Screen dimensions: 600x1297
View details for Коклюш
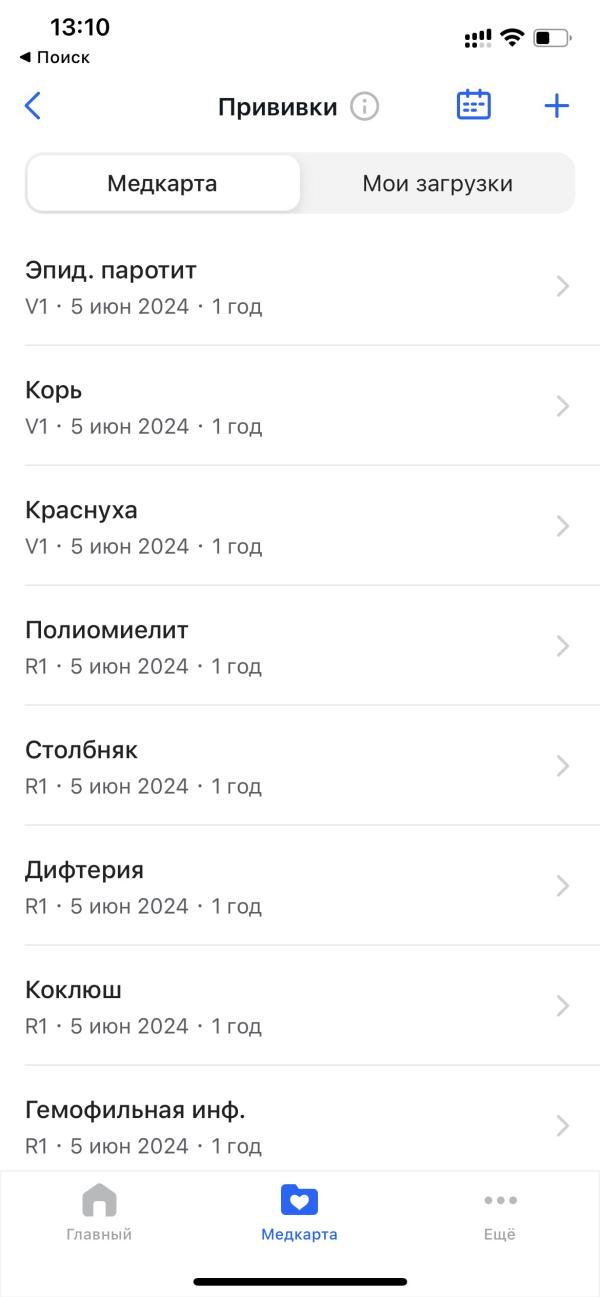(x=300, y=1006)
